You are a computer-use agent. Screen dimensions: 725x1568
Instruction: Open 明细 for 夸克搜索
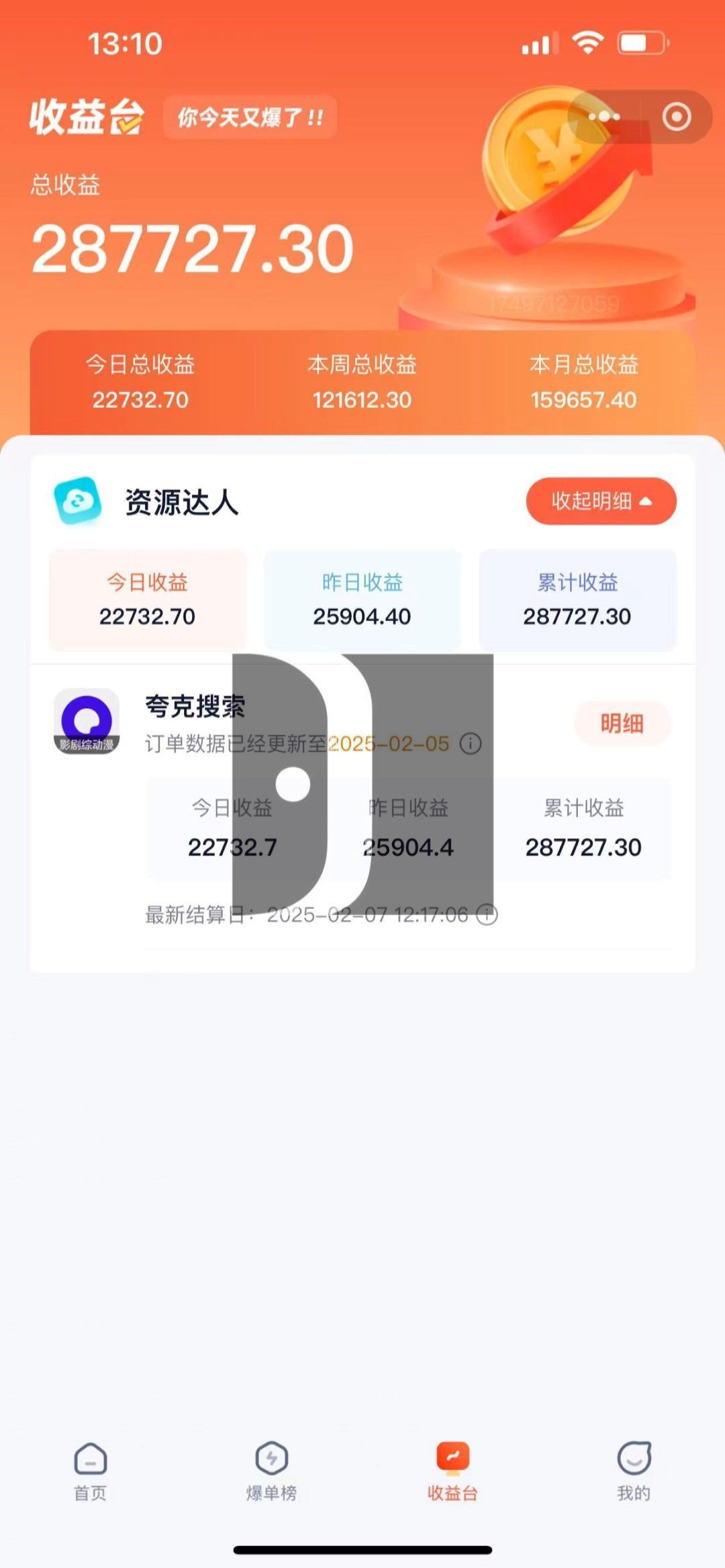pos(622,723)
